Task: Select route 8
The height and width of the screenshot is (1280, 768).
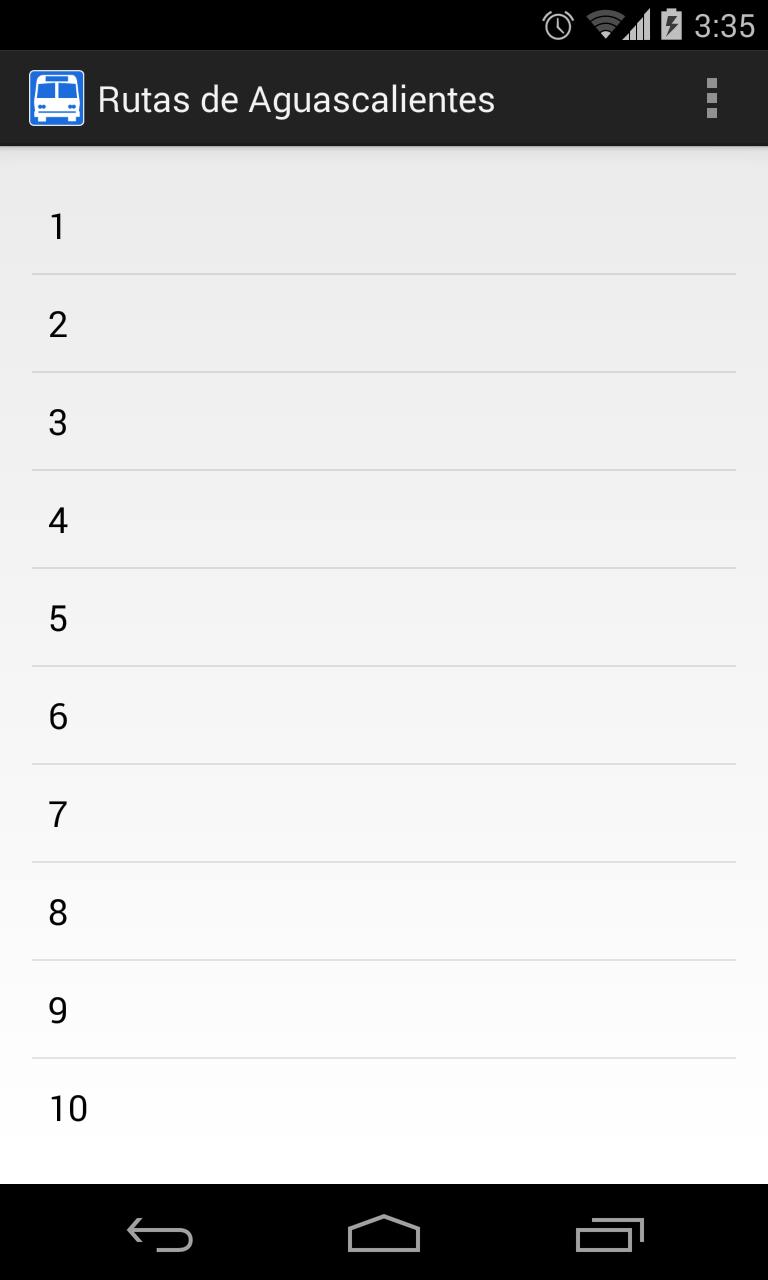Action: pyautogui.click(x=384, y=913)
